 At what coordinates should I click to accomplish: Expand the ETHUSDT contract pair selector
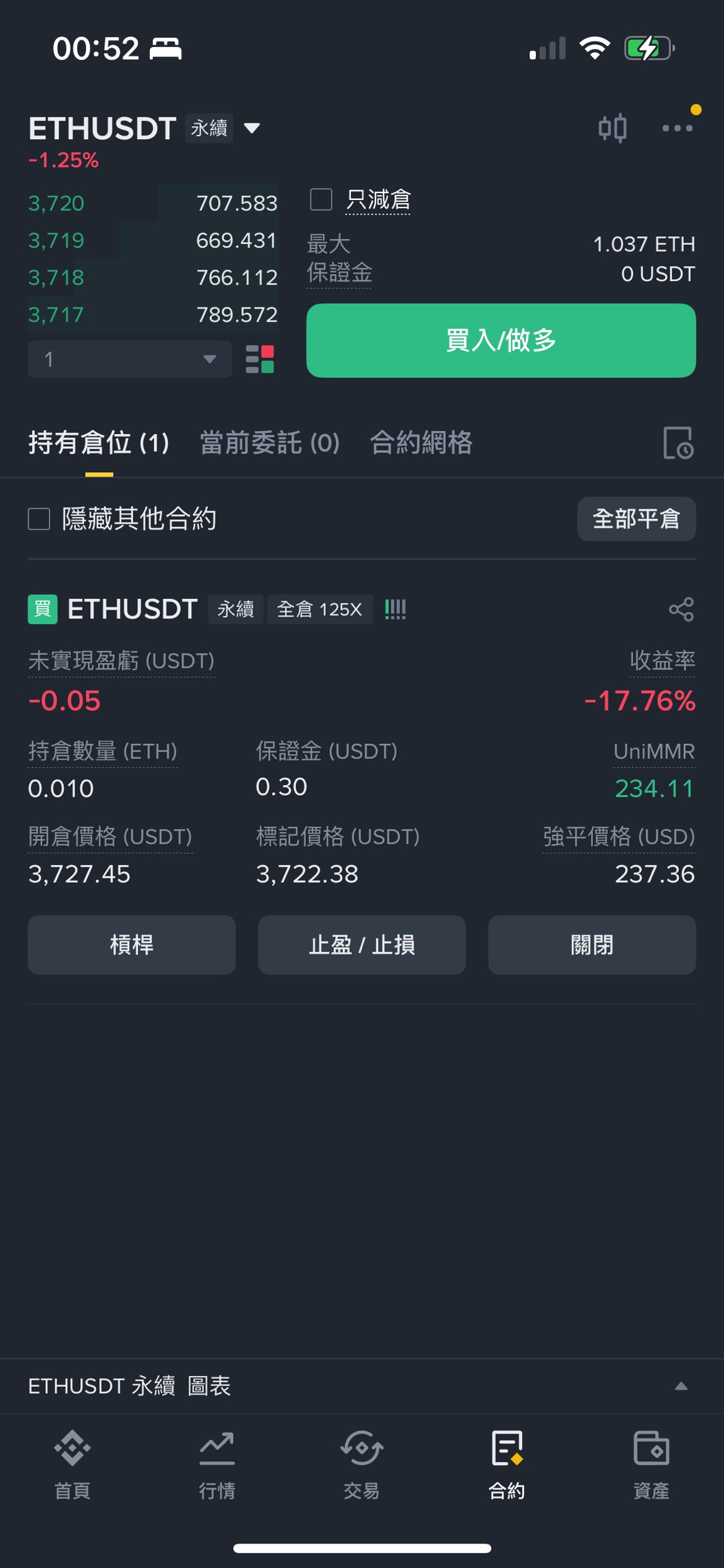(251, 129)
